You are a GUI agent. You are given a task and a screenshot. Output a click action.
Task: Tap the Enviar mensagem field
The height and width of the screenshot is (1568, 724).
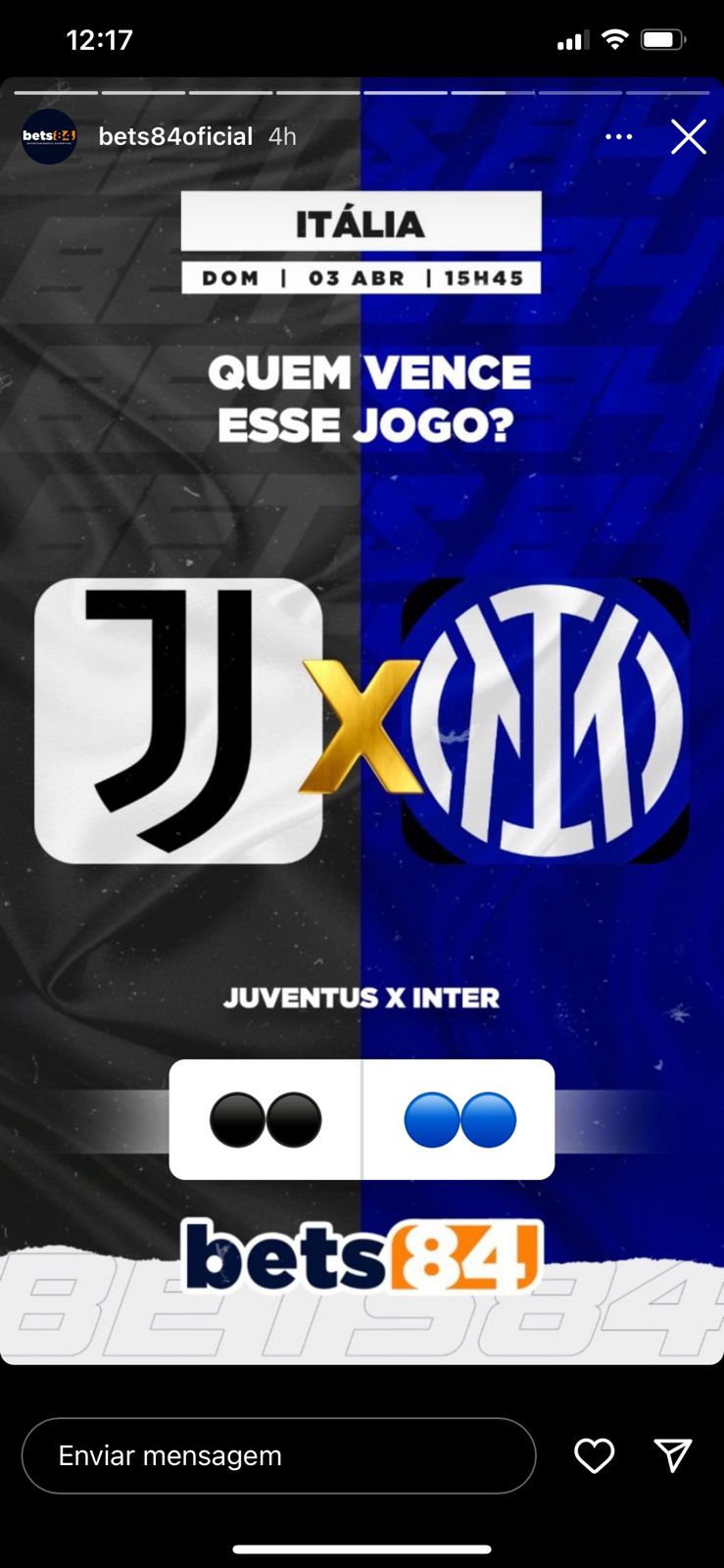point(278,1455)
